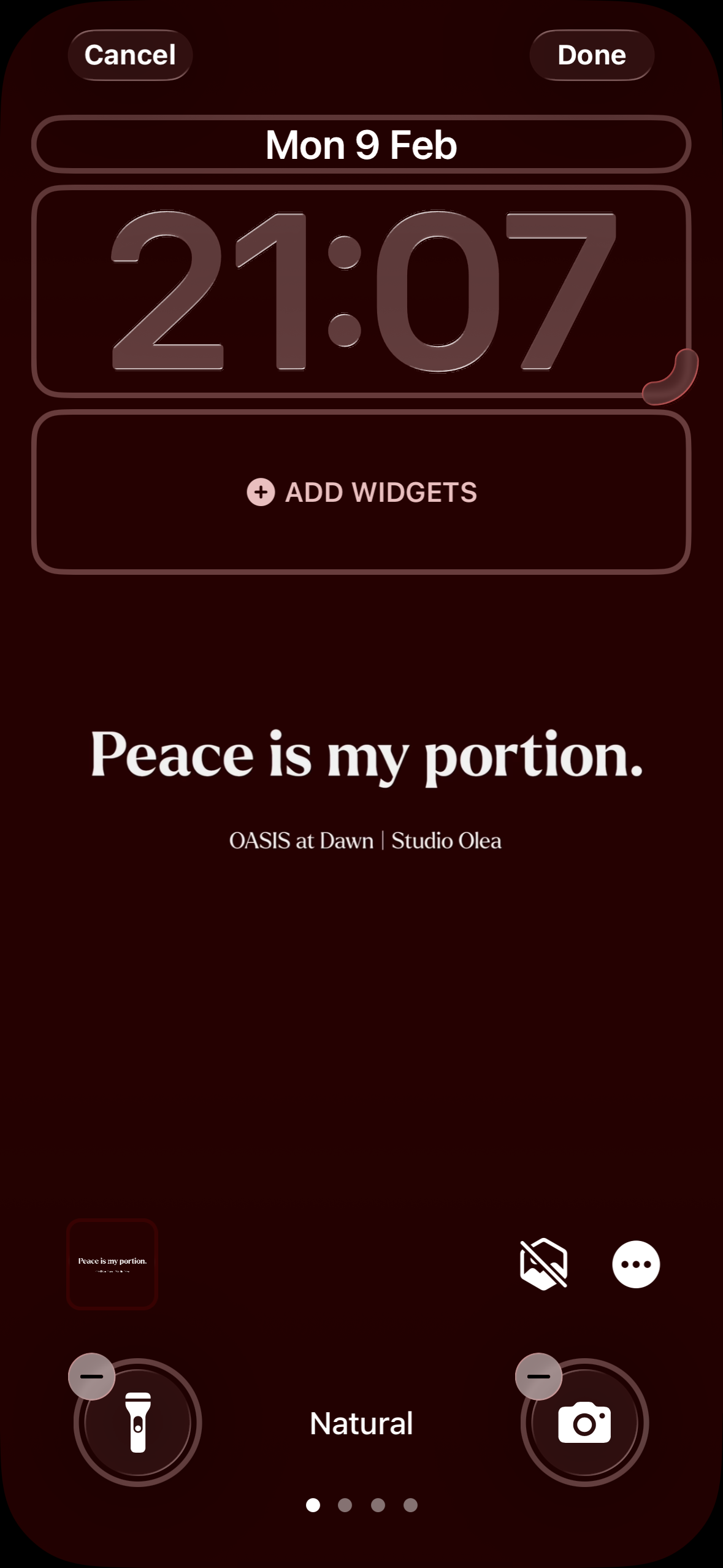
Task: Enable a different photo style via ellipsis
Action: click(637, 1264)
